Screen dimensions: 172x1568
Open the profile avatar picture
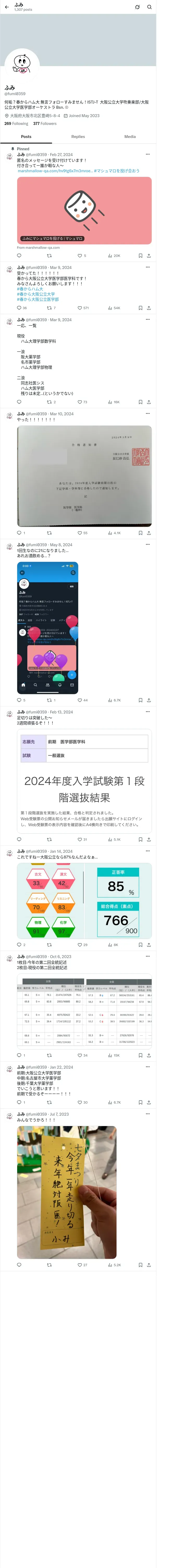click(x=22, y=66)
